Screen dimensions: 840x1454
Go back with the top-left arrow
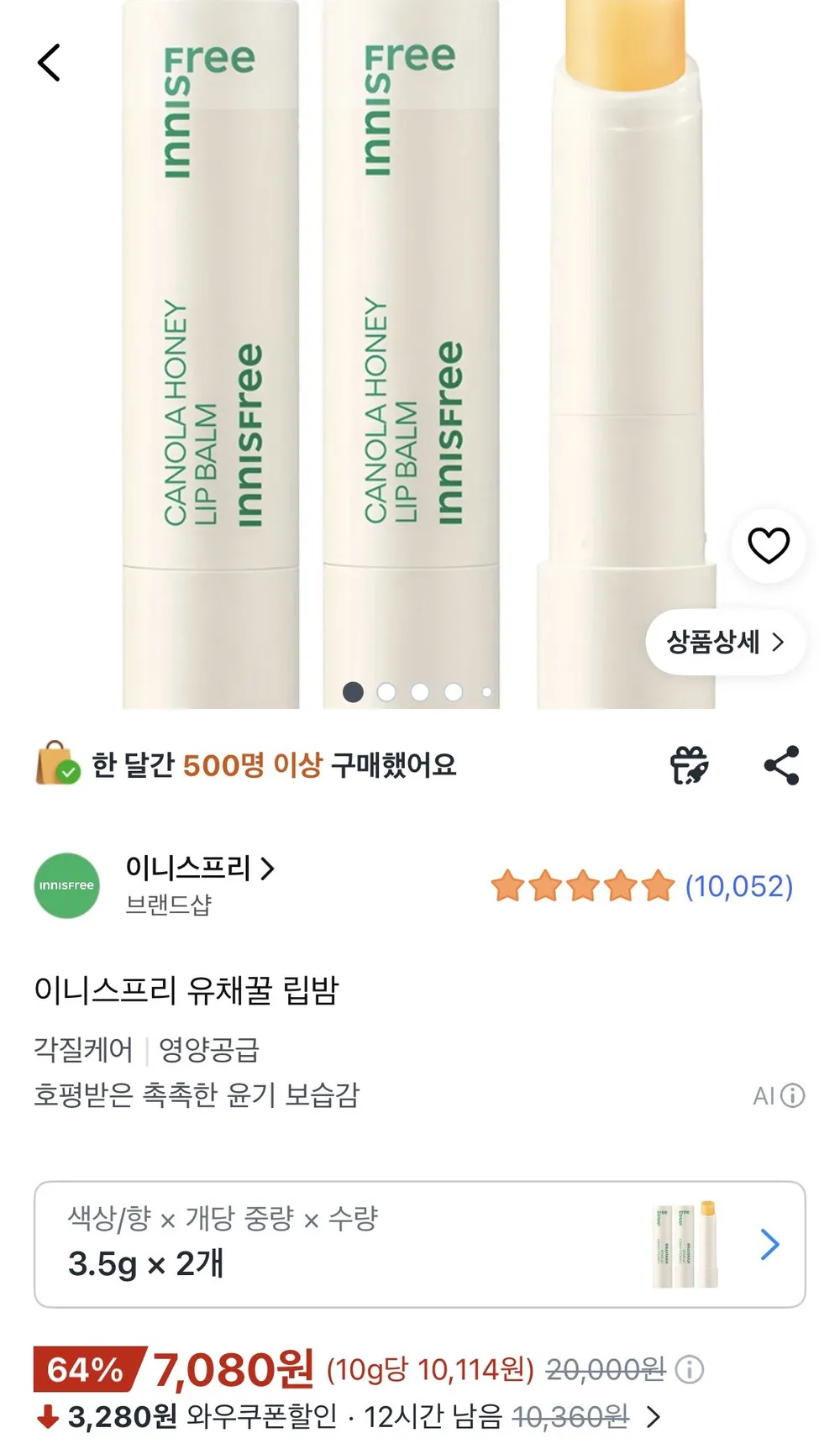(50, 63)
